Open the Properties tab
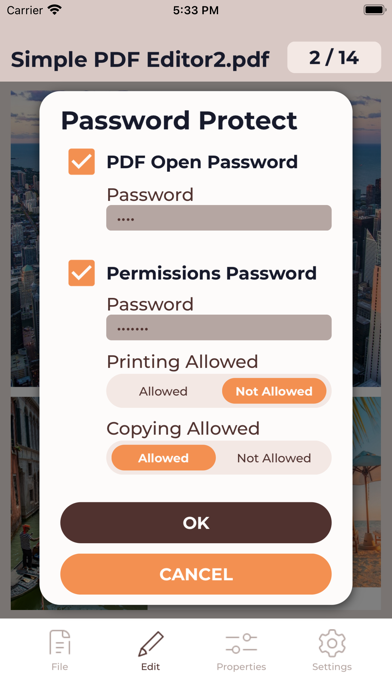Image resolution: width=392 pixels, height=696 pixels. (x=241, y=650)
